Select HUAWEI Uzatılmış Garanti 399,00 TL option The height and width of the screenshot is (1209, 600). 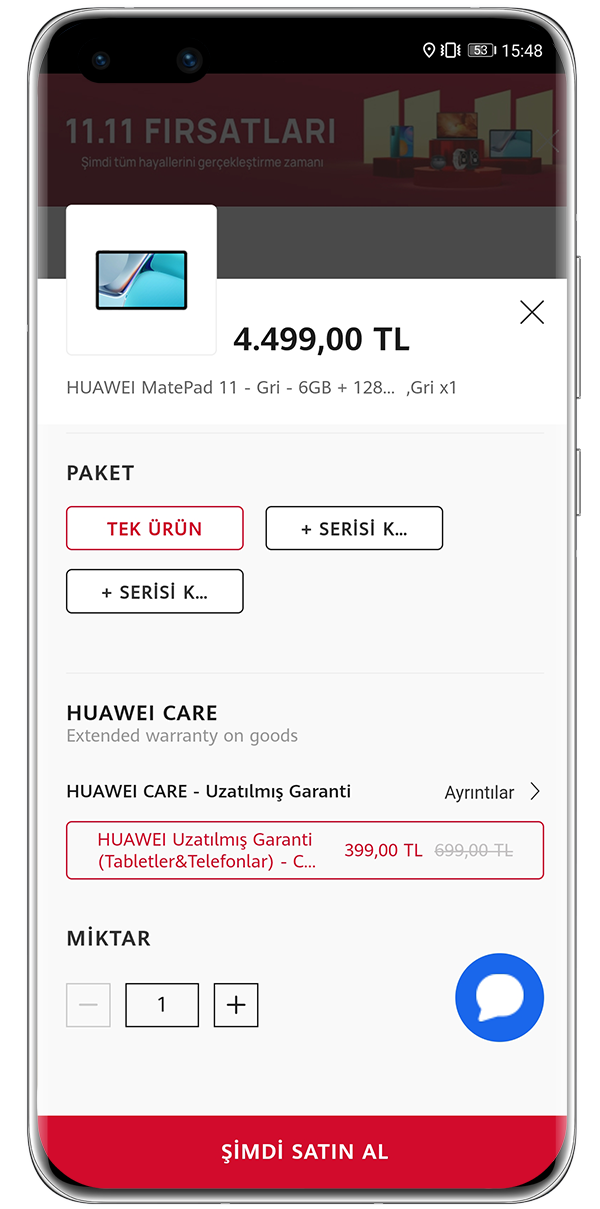click(305, 850)
